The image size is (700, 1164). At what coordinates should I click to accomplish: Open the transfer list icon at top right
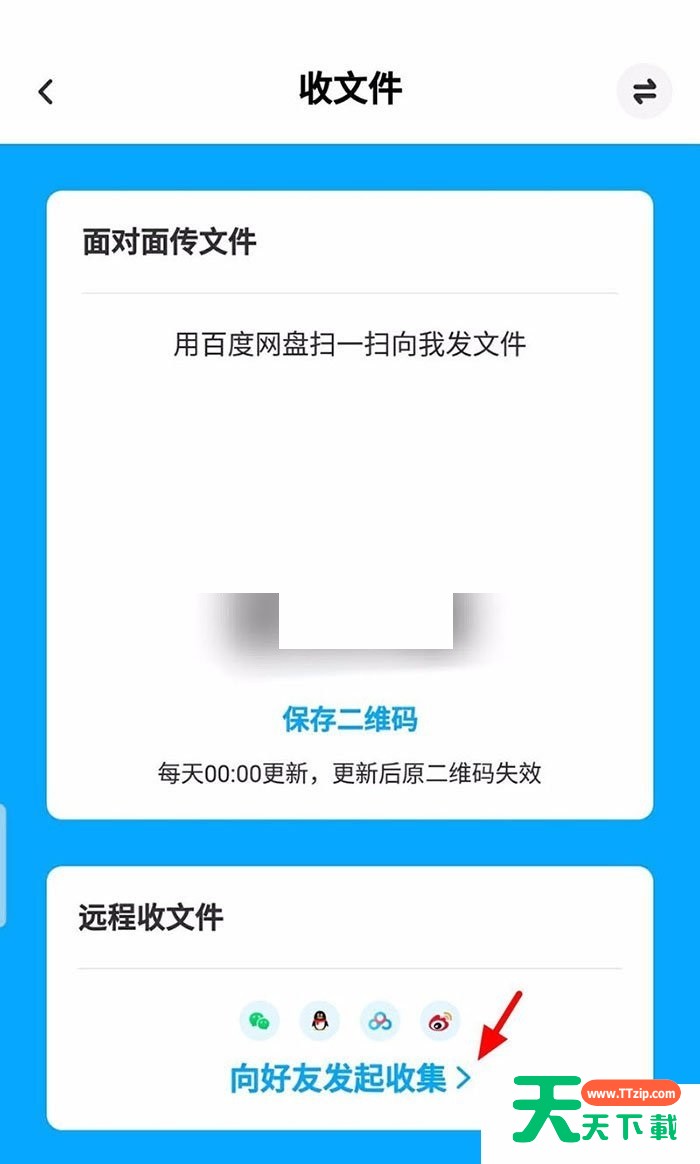pos(644,91)
